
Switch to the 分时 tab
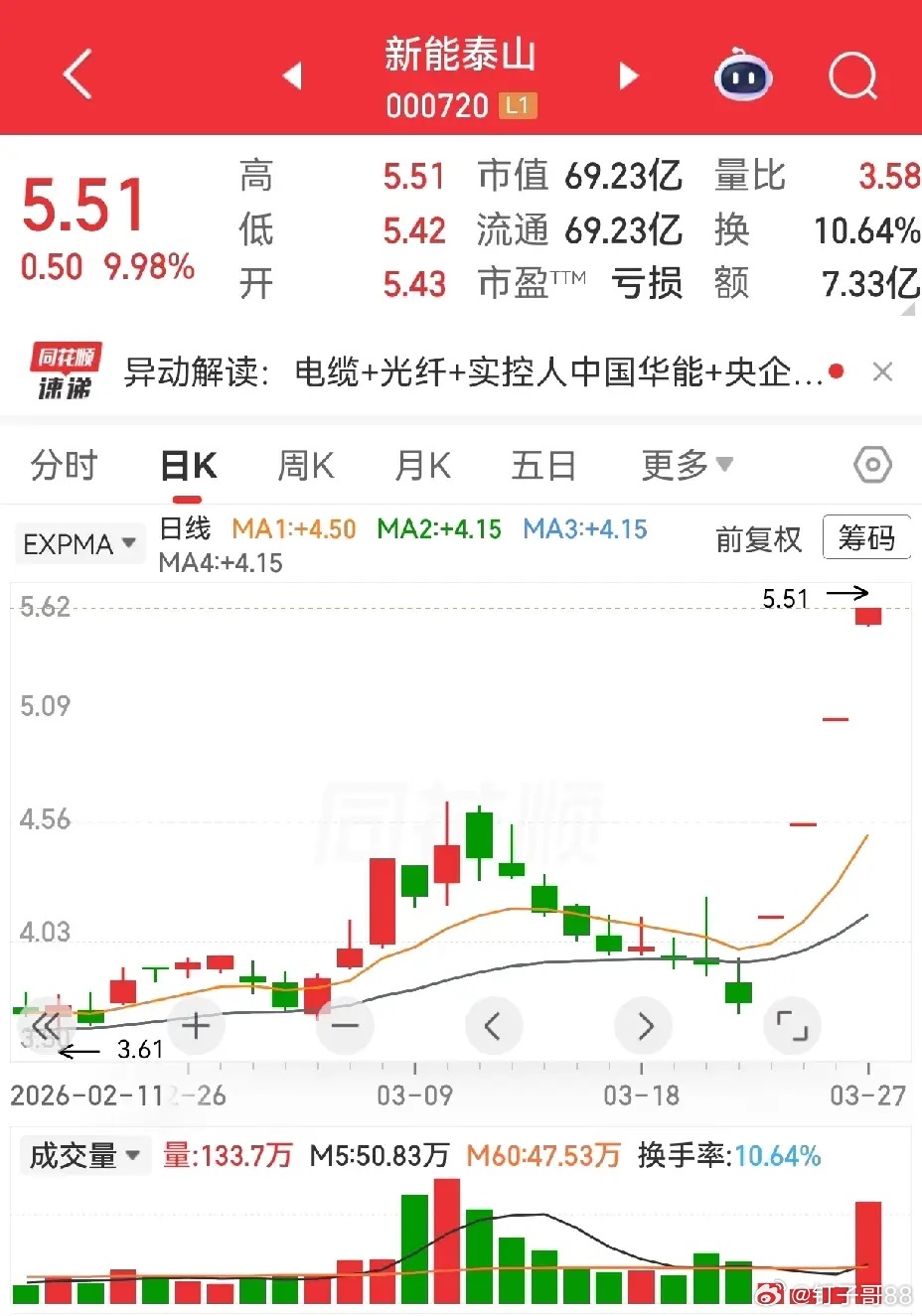(x=65, y=465)
